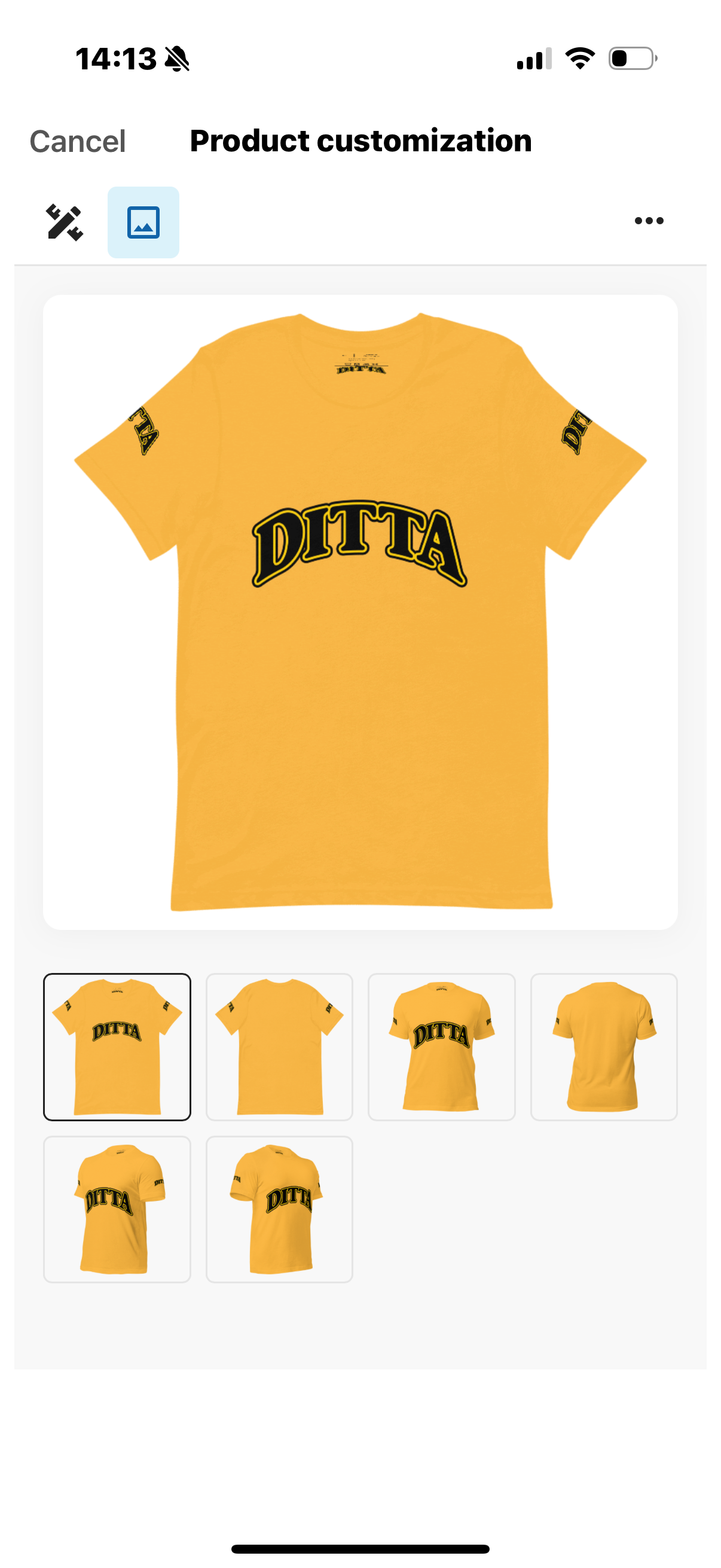
Task: Select the flat front view mockup thumbnail
Action: 117,1047
